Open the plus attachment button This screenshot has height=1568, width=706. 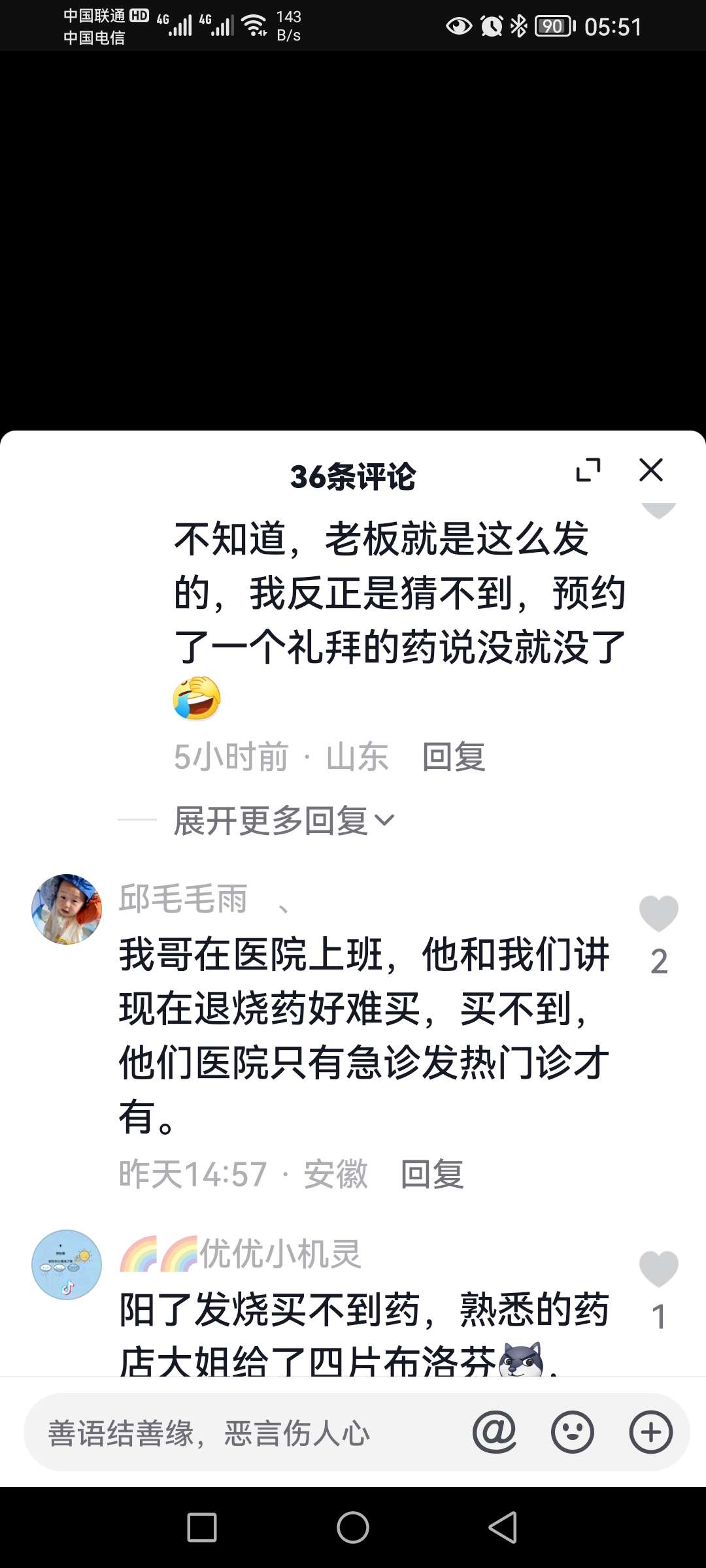(650, 1432)
